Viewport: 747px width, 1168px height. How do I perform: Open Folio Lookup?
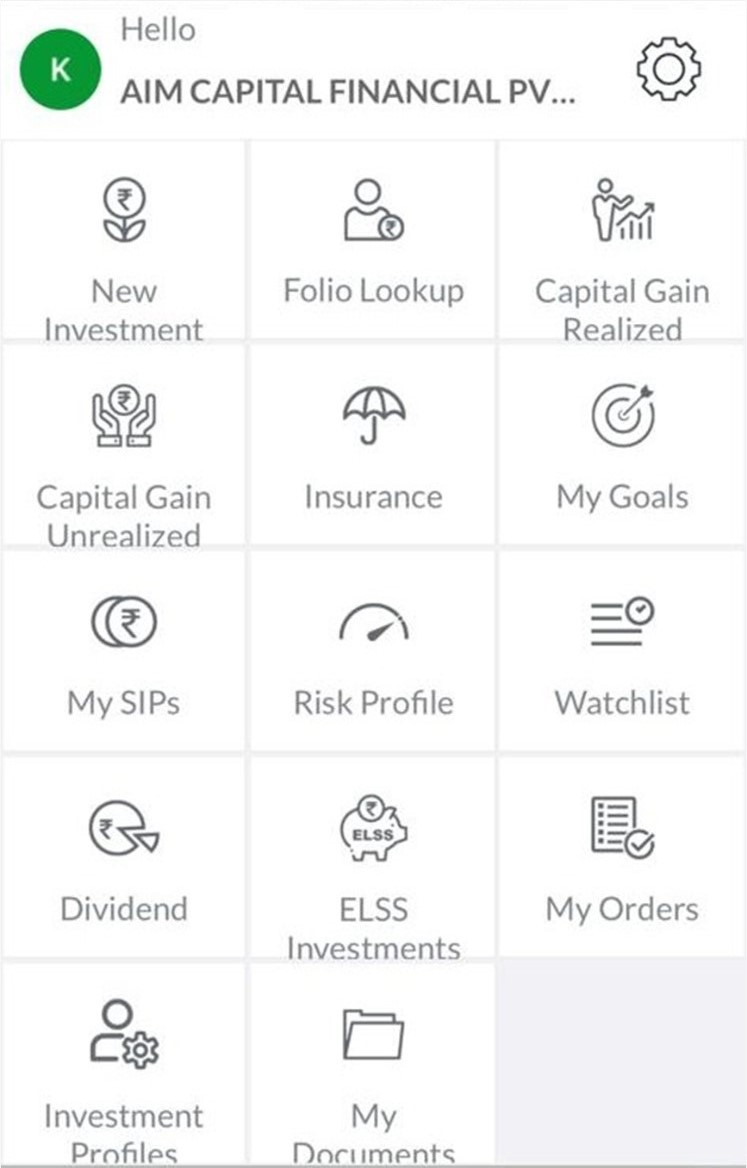[x=373, y=242]
